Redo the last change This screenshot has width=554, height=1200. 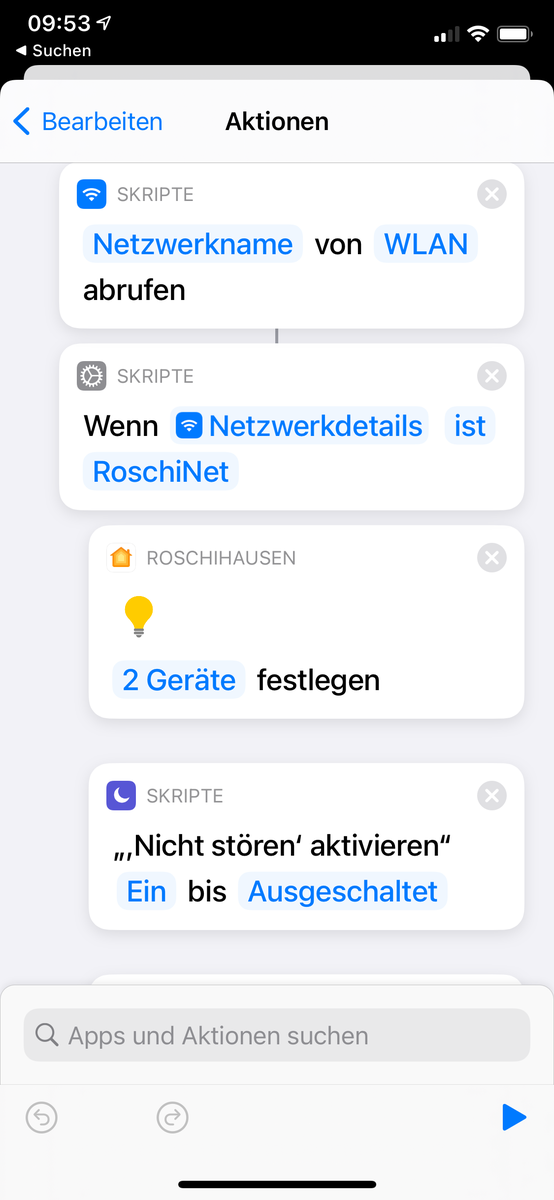tap(173, 1117)
